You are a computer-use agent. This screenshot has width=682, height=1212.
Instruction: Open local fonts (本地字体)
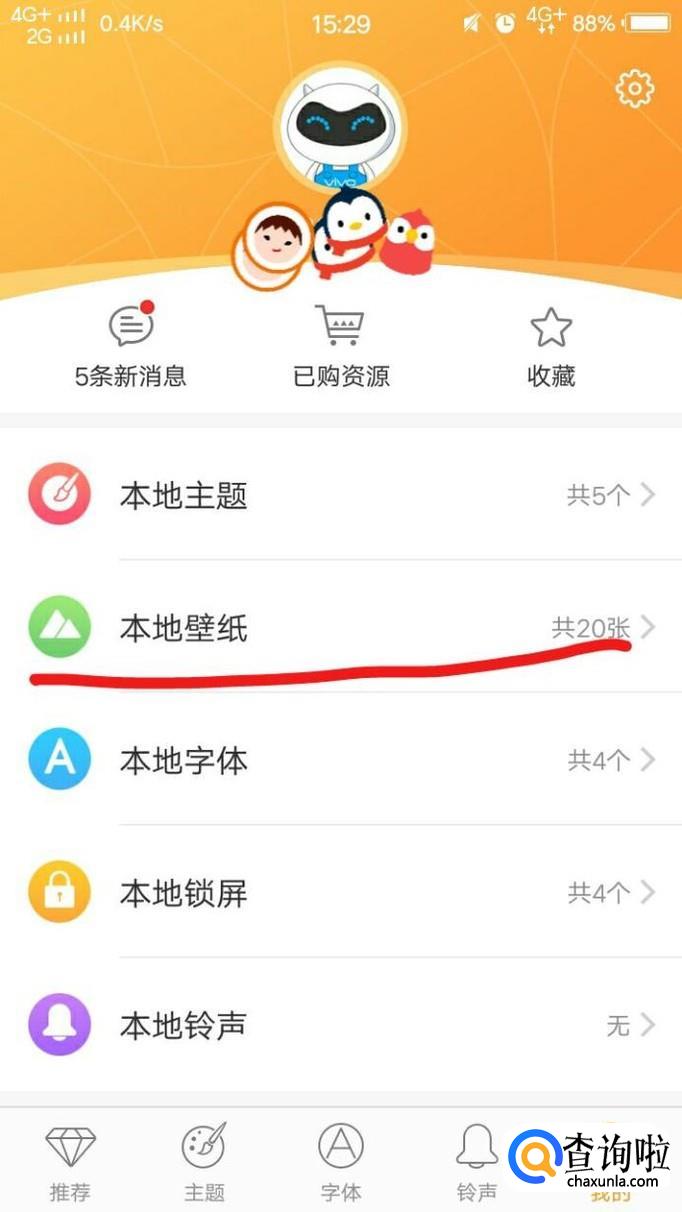pos(340,760)
